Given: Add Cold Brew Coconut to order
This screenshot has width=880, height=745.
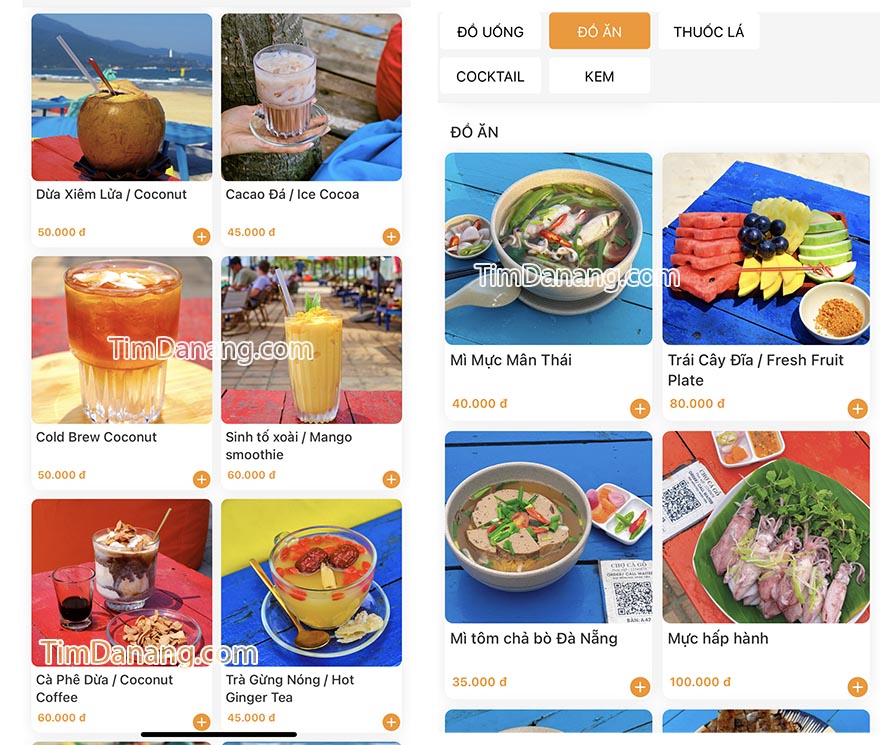Looking at the screenshot, I should [x=201, y=479].
